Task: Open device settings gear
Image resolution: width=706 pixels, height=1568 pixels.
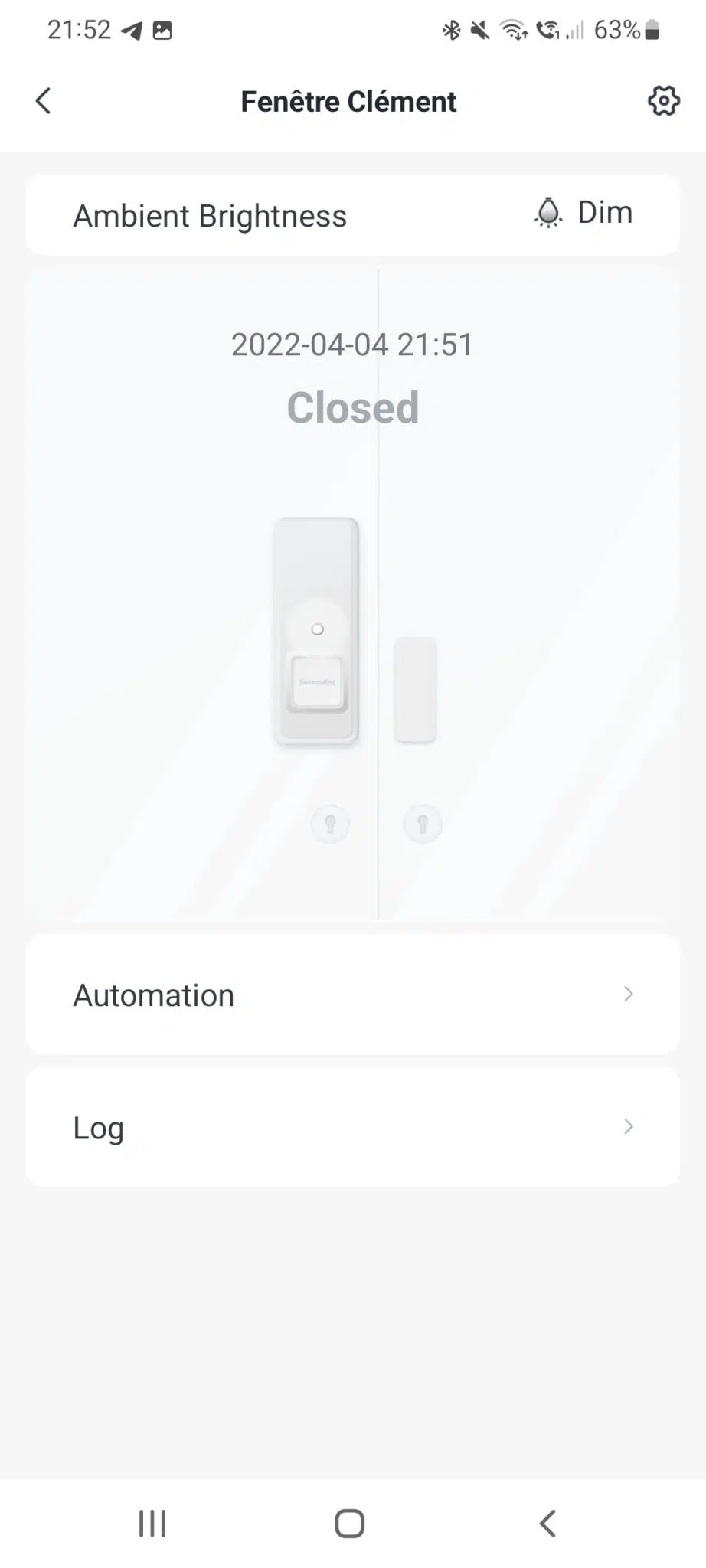Action: pyautogui.click(x=663, y=101)
